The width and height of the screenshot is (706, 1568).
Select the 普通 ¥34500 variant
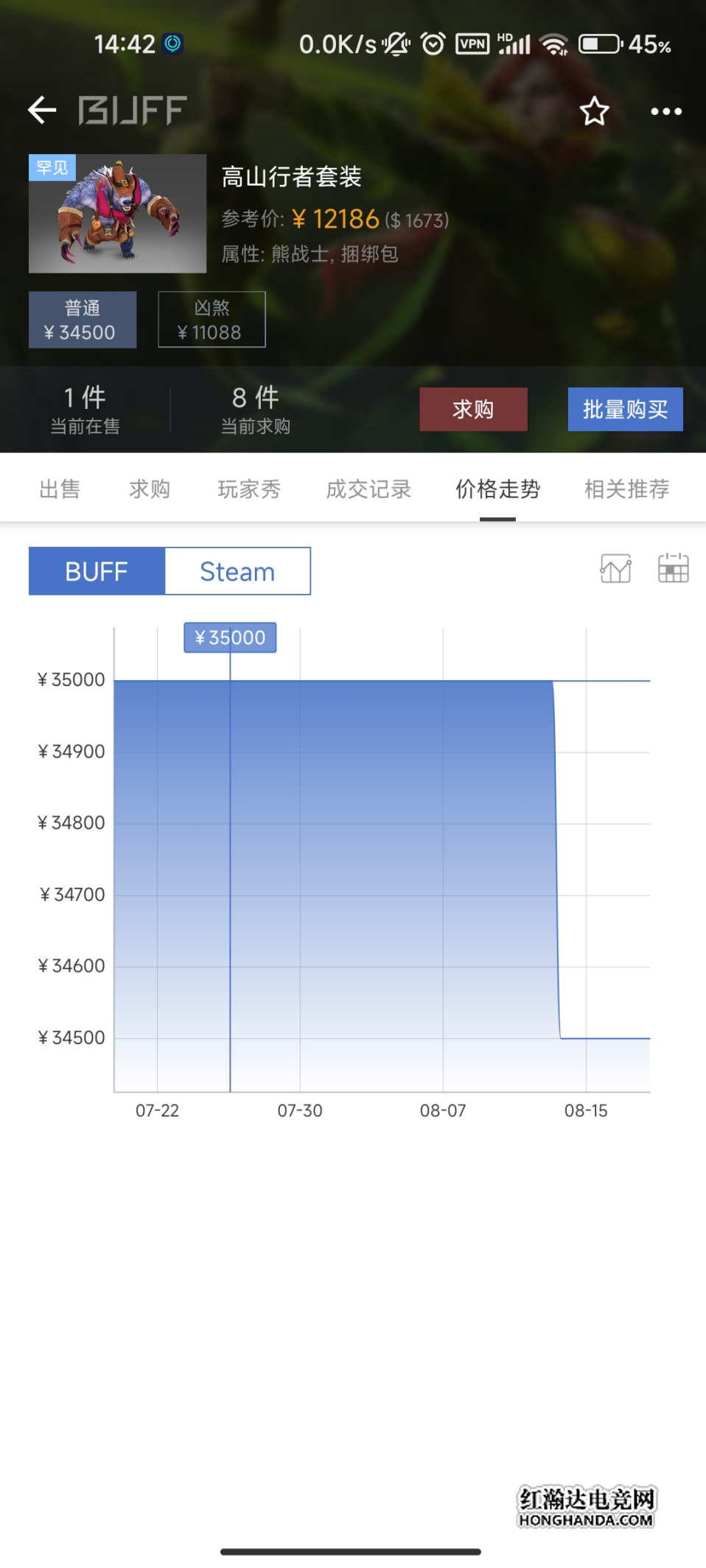pyautogui.click(x=83, y=320)
